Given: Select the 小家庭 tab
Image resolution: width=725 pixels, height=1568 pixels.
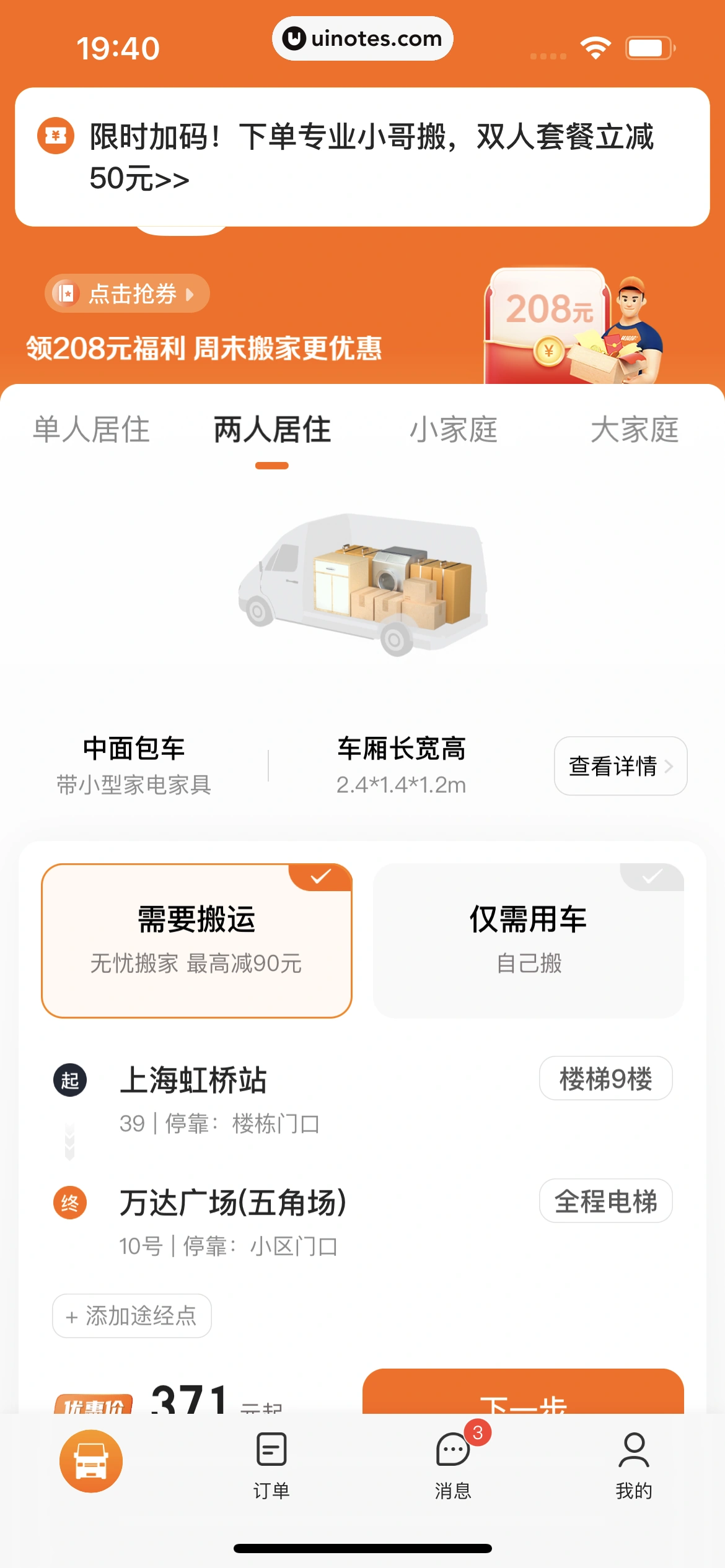Looking at the screenshot, I should (455, 430).
